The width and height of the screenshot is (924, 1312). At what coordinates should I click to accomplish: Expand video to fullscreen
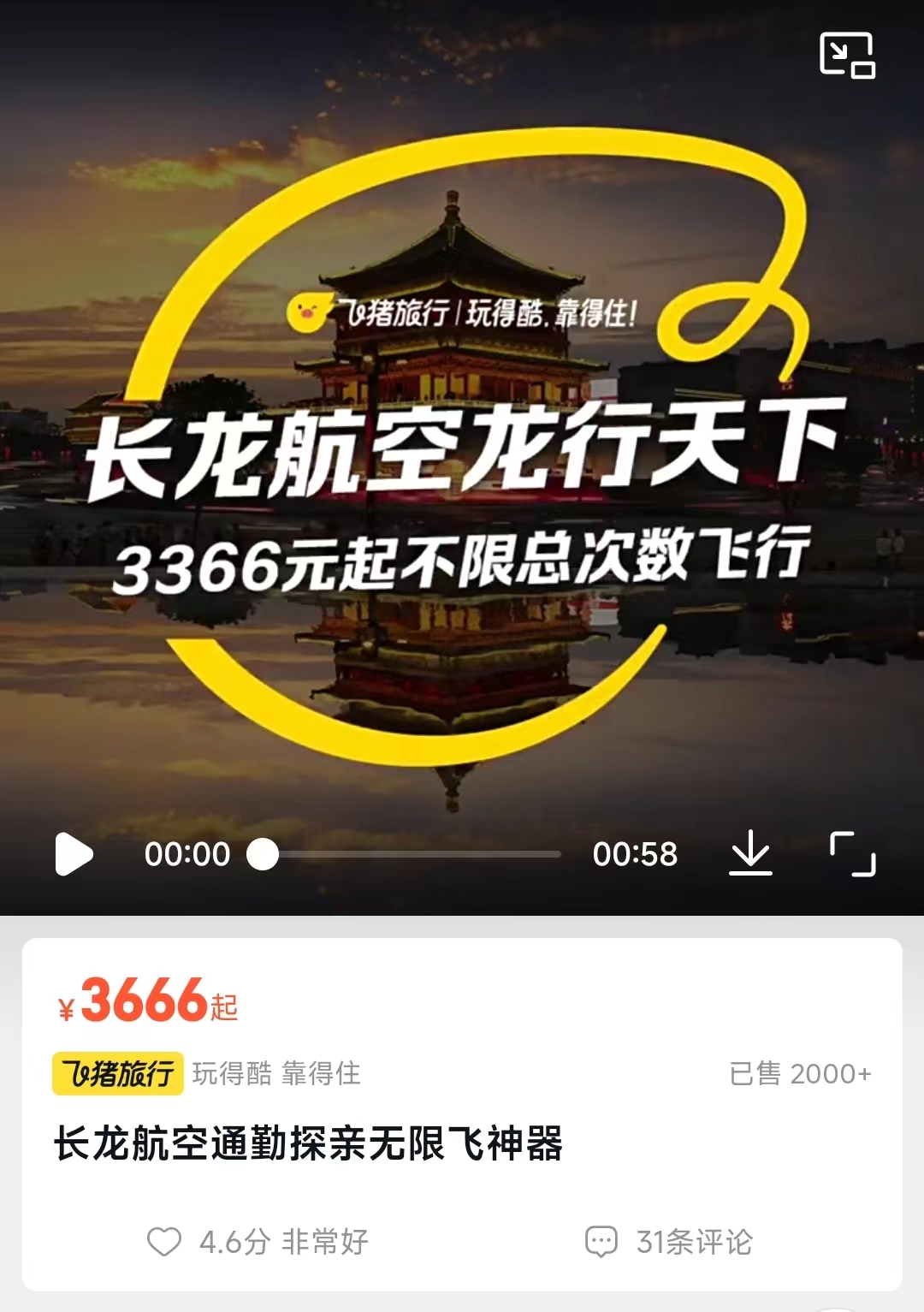tap(853, 854)
